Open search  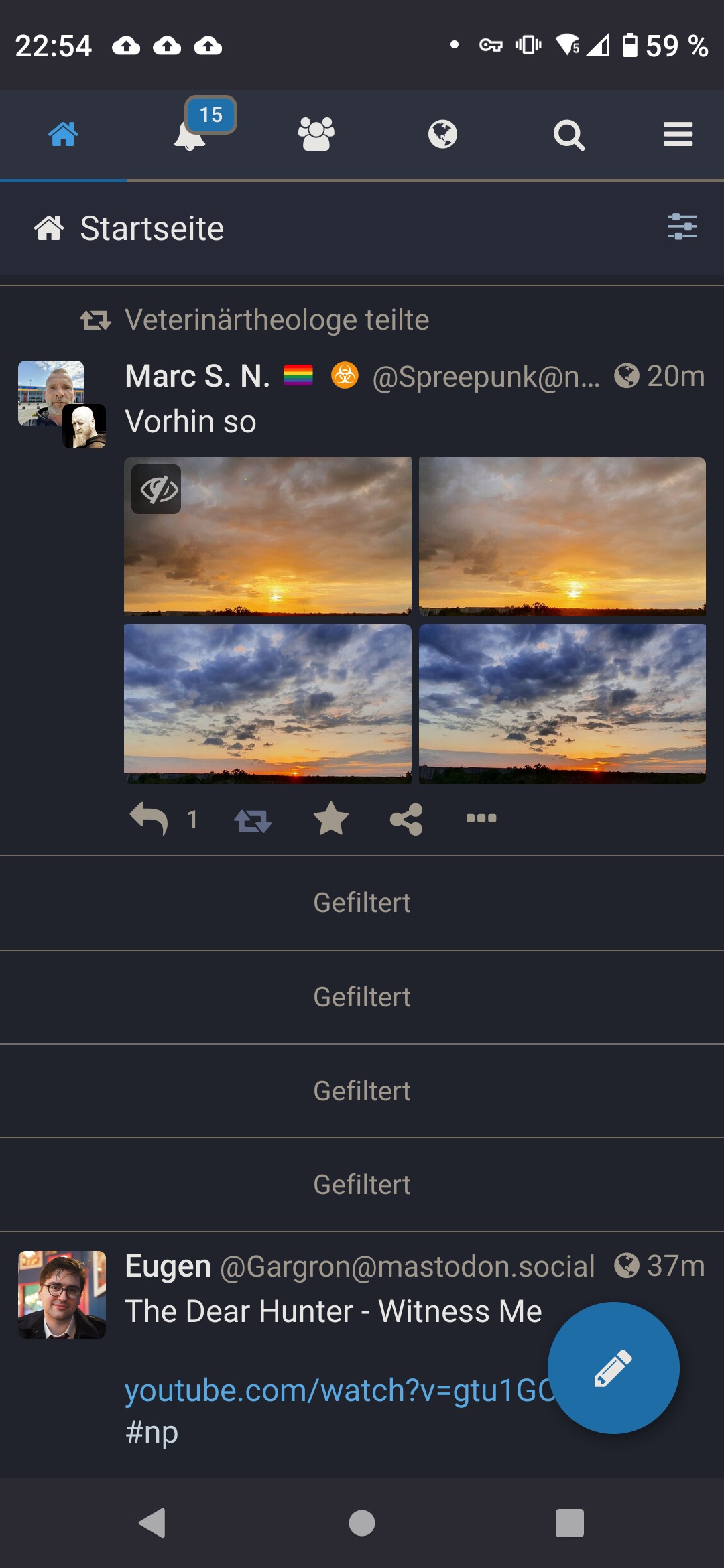click(x=569, y=135)
